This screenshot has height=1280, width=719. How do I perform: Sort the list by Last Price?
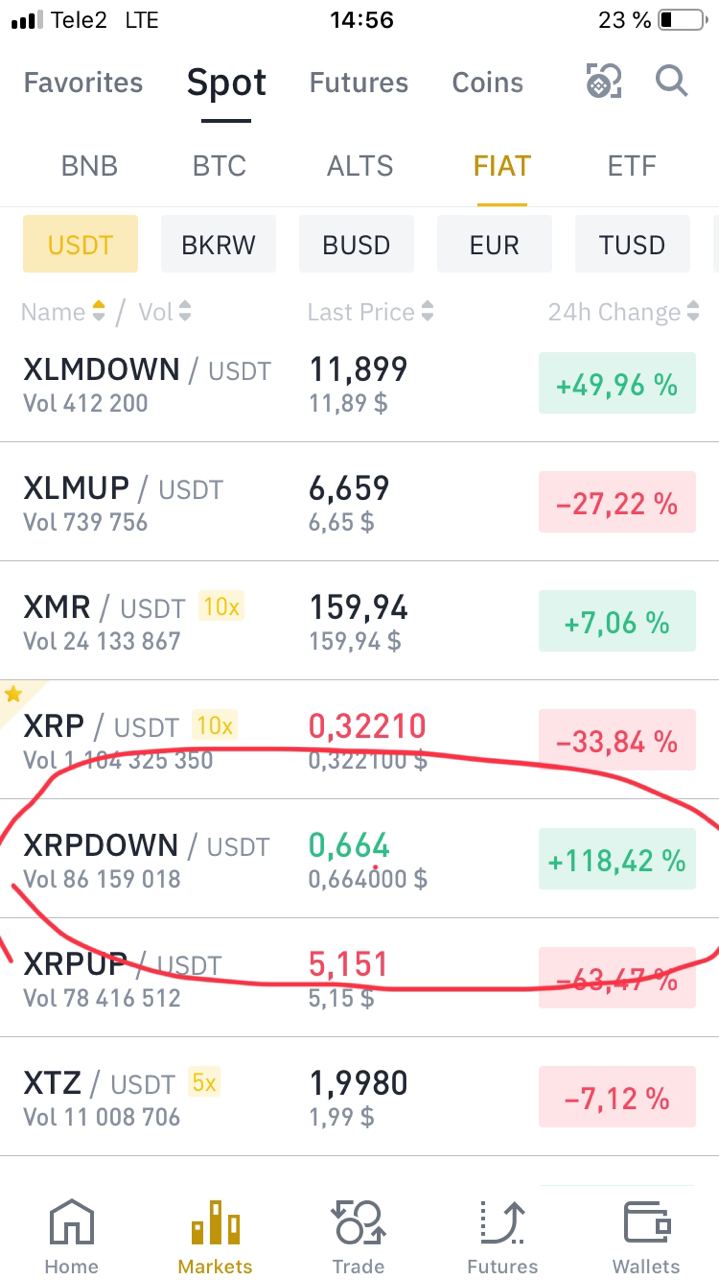[370, 312]
